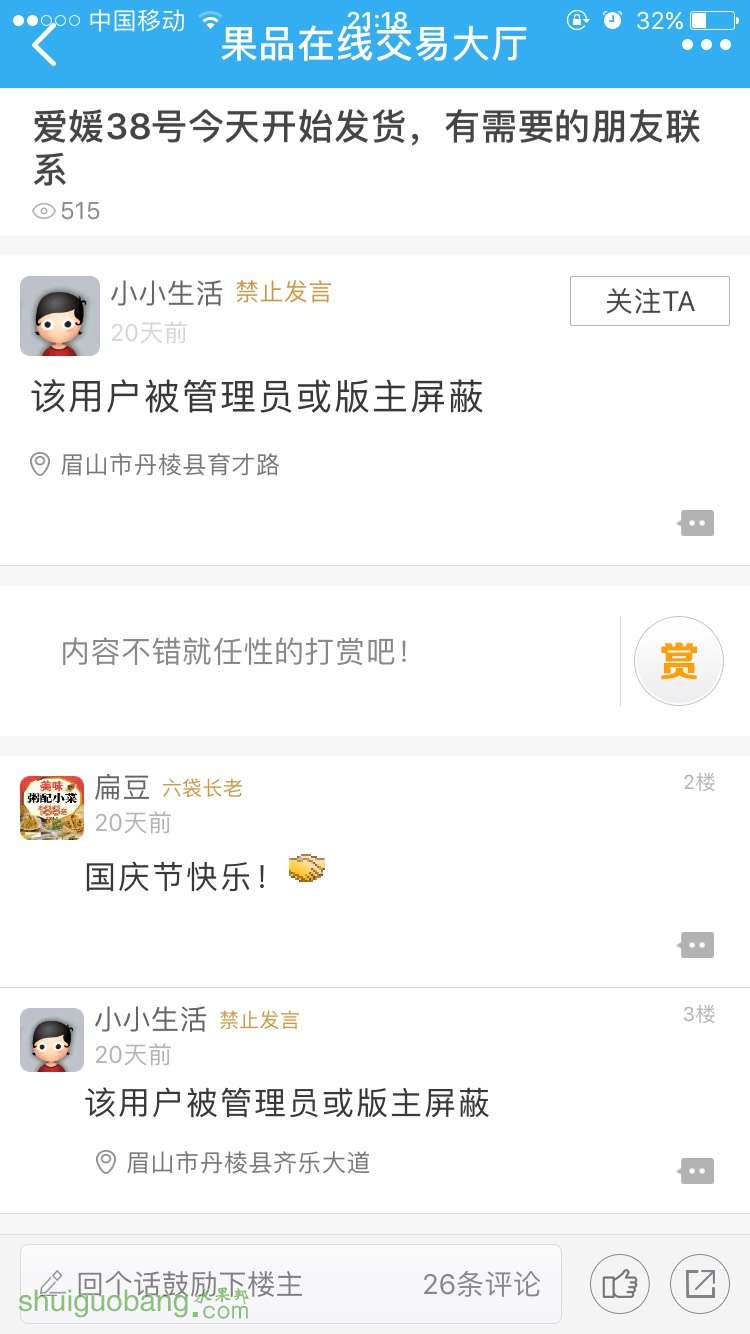Tap the orange 赏 reward button
The width and height of the screenshot is (750, 1334).
678,661
